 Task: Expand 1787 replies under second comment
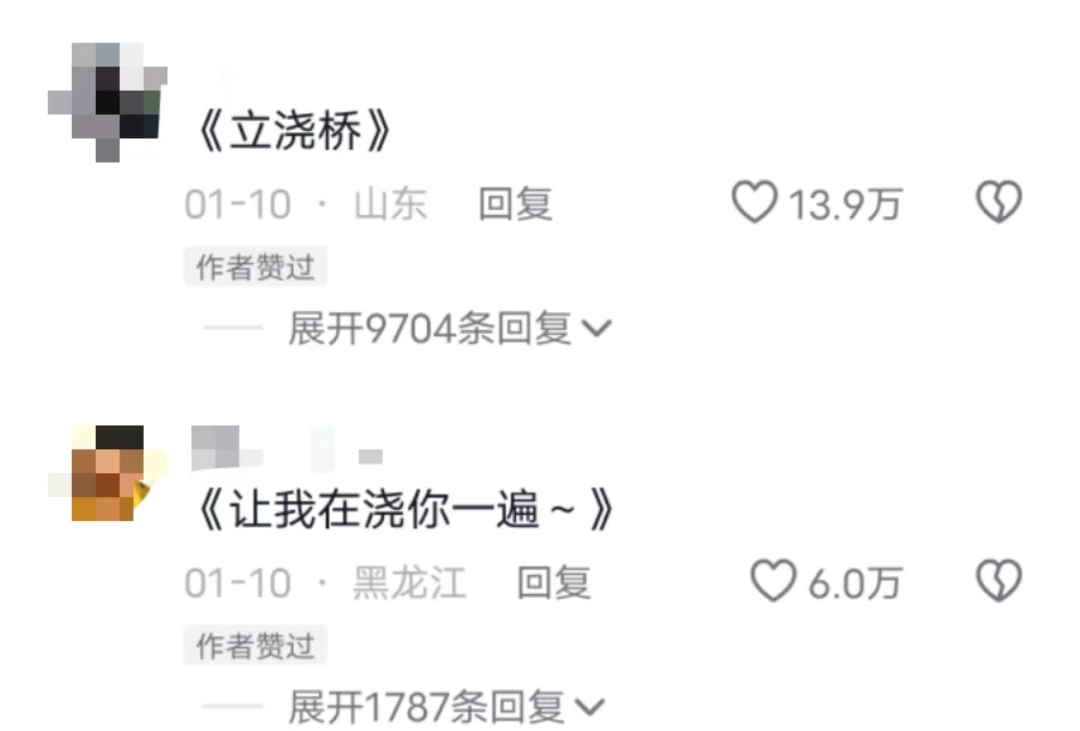click(x=446, y=708)
